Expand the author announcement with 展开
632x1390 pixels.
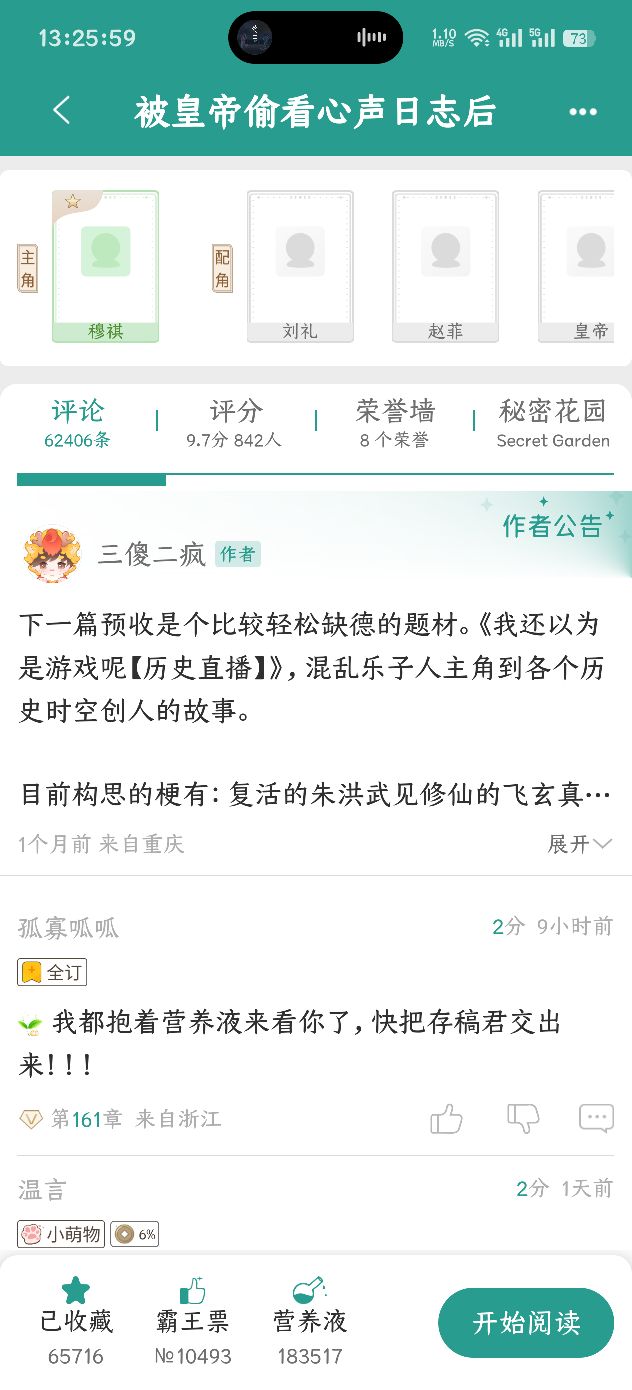(579, 844)
